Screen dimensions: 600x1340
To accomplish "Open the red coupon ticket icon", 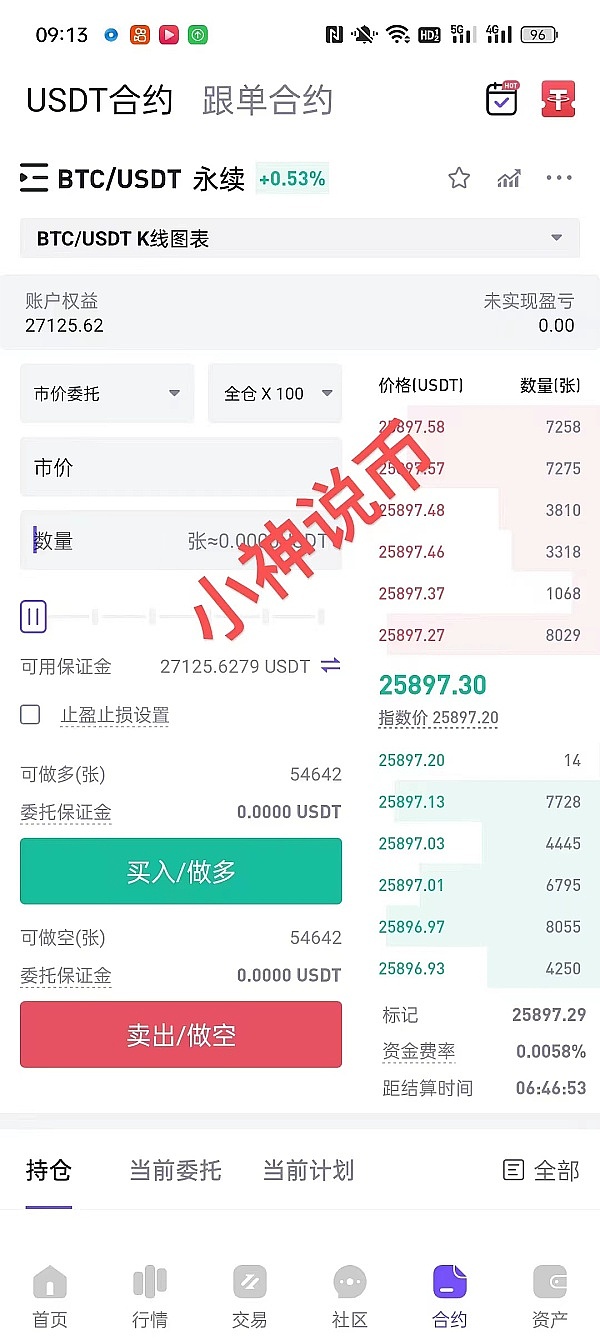I will point(558,99).
